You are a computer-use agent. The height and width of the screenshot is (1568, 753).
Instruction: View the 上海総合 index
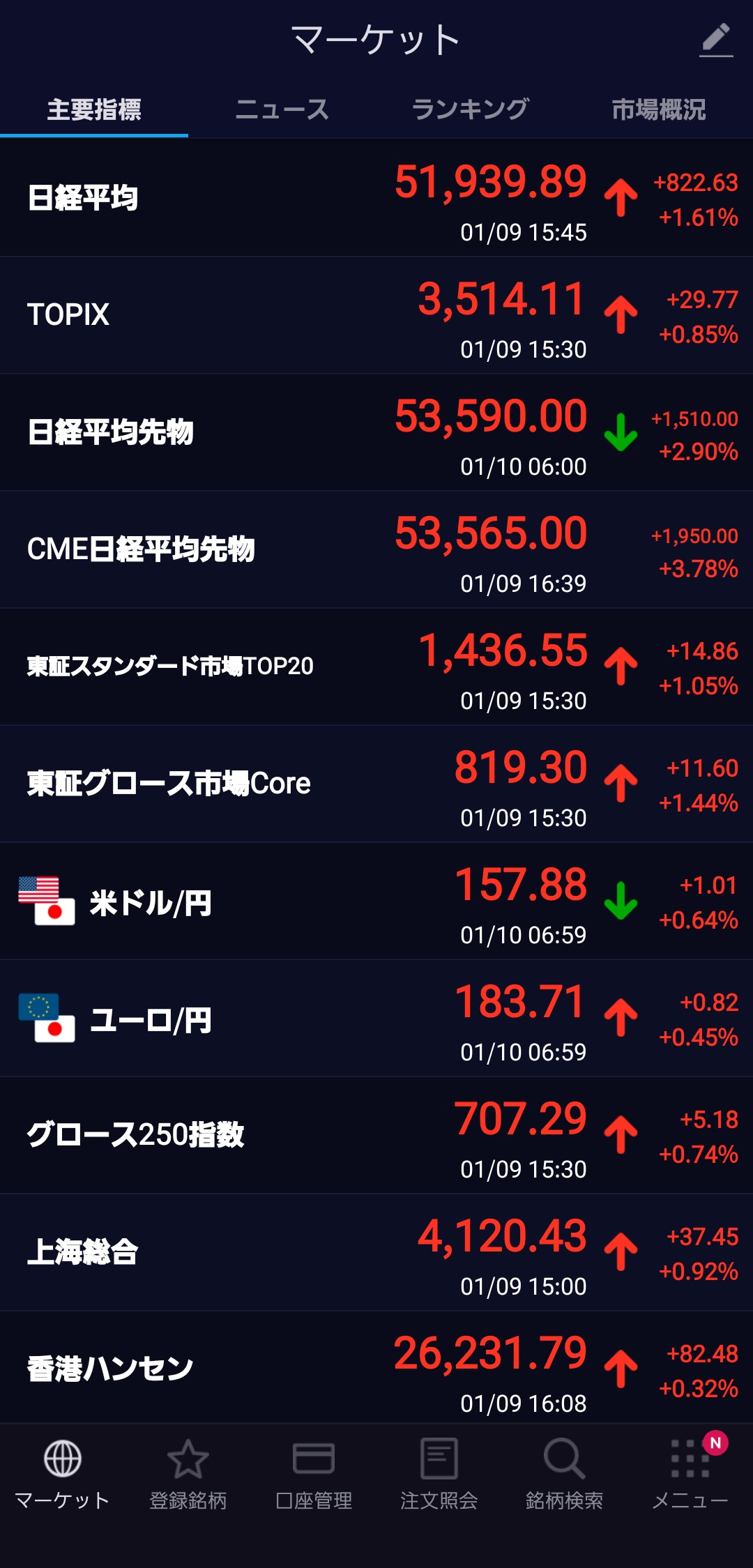(376, 1252)
